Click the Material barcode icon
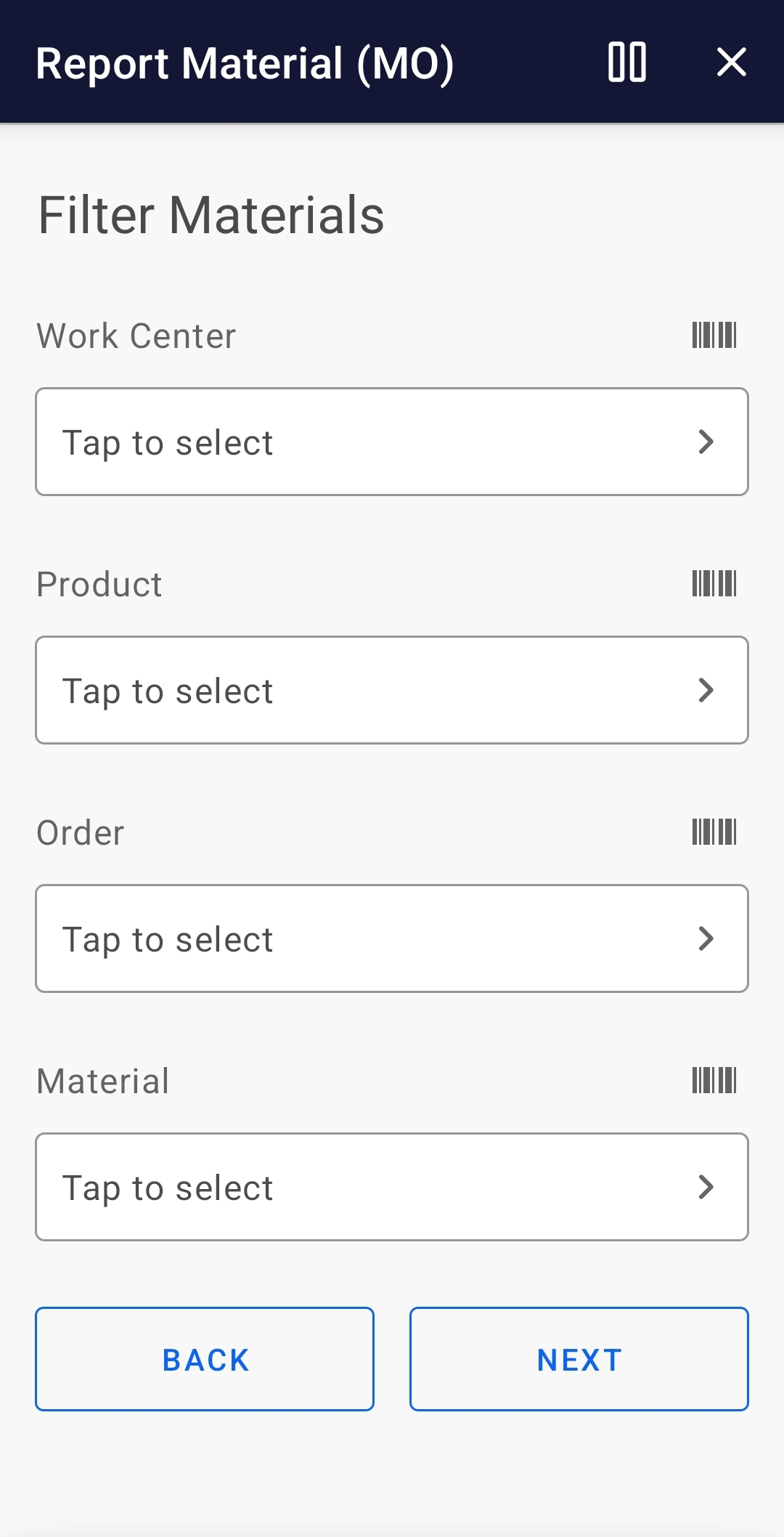Screen dimensions: 784x1537 pyautogui.click(x=714, y=1081)
